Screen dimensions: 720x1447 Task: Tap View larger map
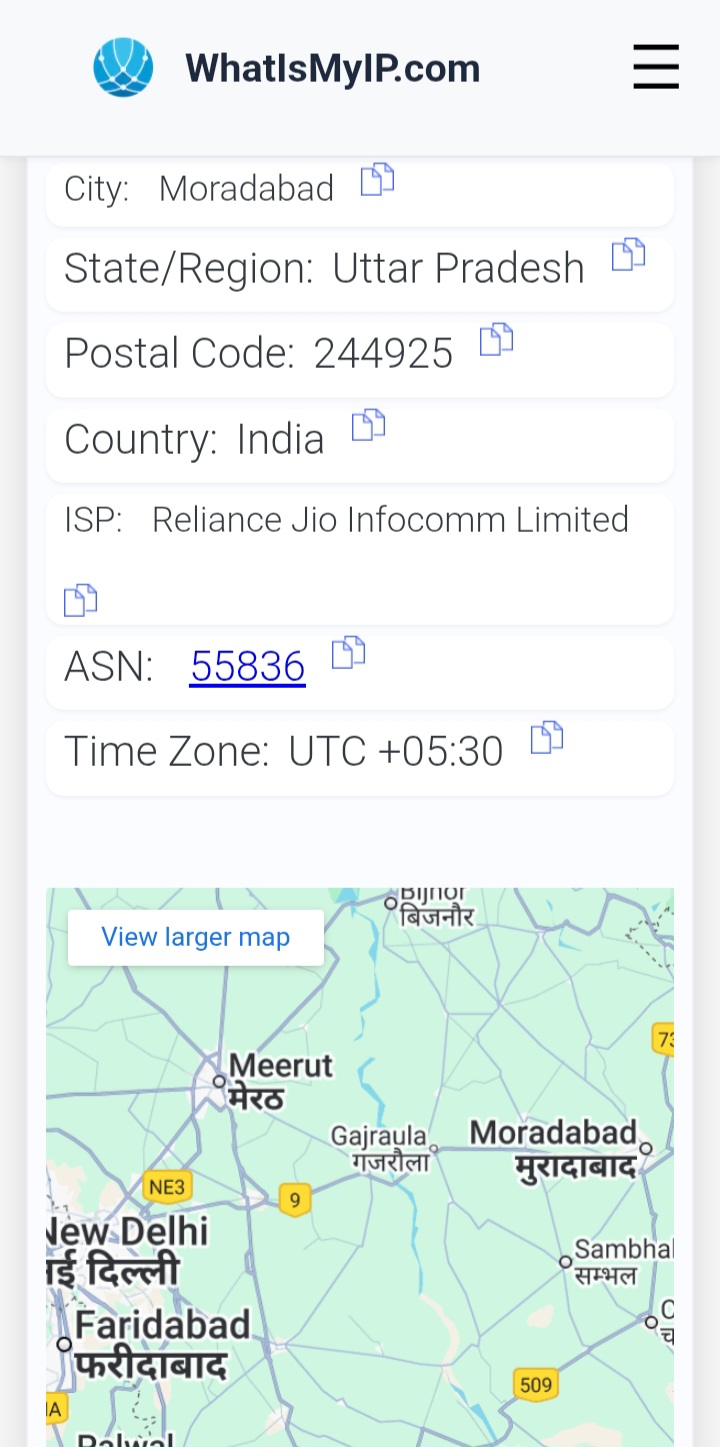(196, 937)
